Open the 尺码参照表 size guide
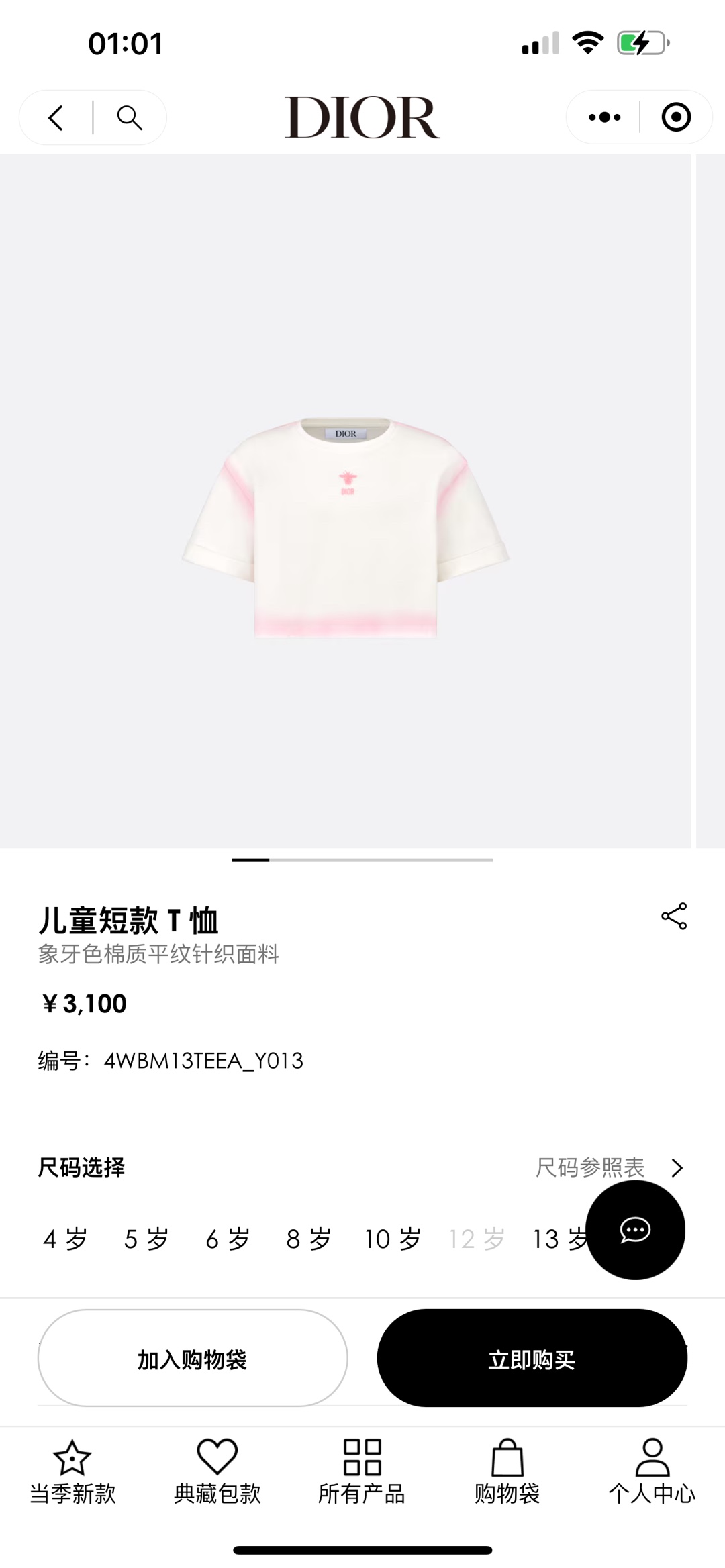Screen dimensions: 725x1568 608,1168
